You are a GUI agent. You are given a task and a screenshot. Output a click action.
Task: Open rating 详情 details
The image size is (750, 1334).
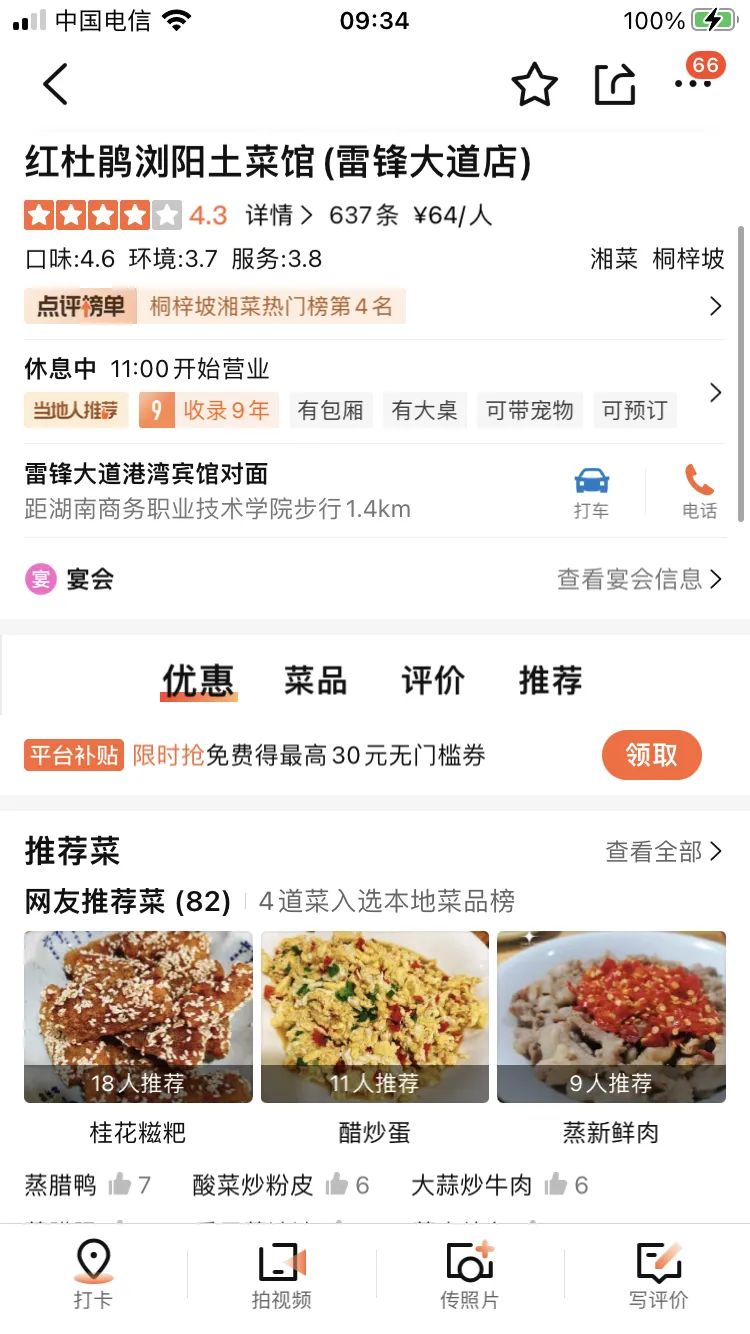(x=279, y=215)
